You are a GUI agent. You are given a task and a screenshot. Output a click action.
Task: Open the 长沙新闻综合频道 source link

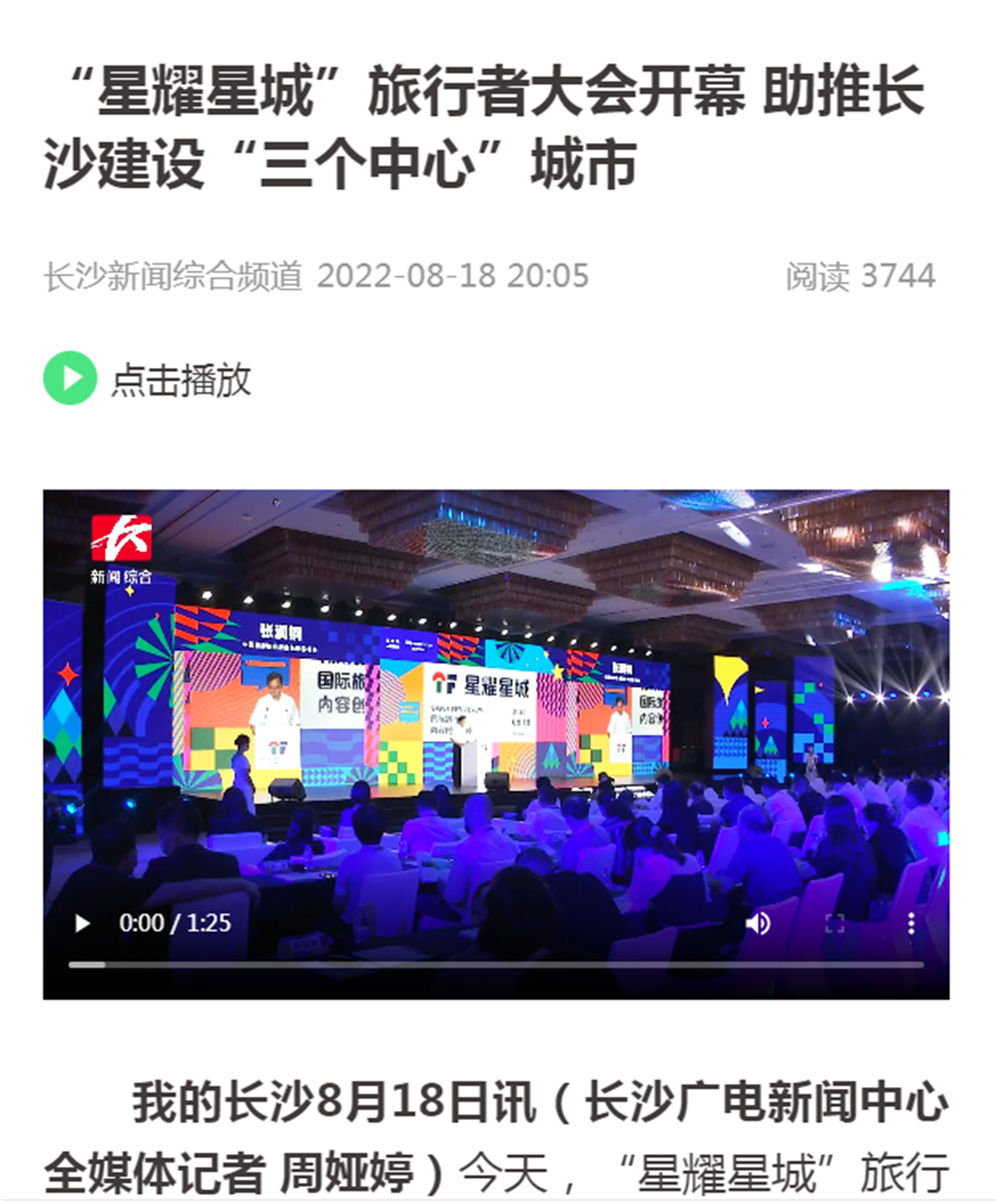[172, 276]
